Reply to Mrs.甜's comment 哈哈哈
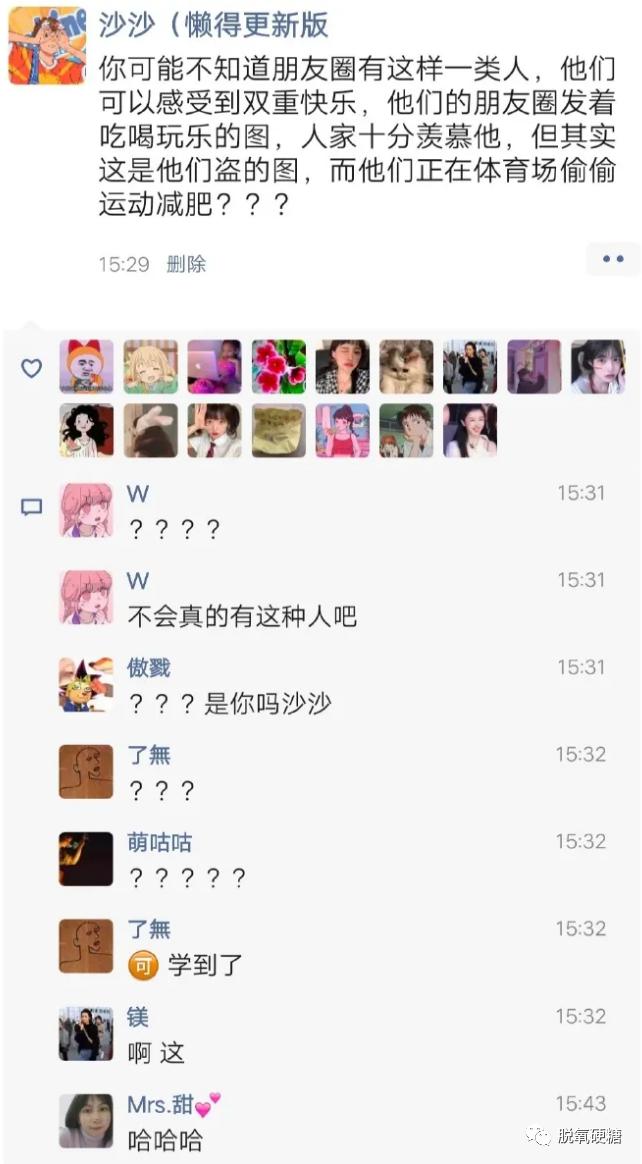This screenshot has height=1164, width=642. click(x=166, y=1140)
